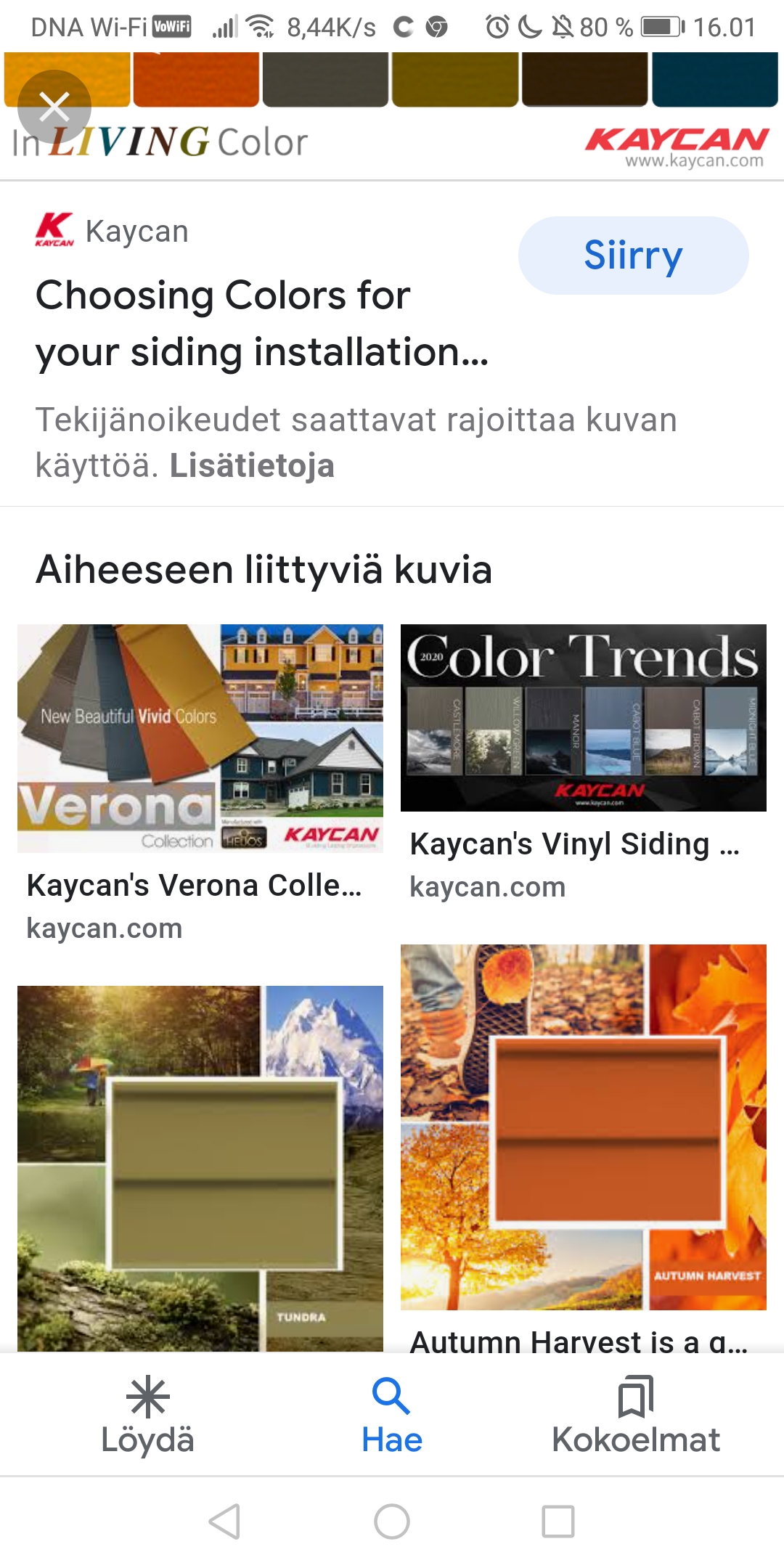Go to the Kokoelmat tab
This screenshot has height=1568, width=784.
point(635,1416)
